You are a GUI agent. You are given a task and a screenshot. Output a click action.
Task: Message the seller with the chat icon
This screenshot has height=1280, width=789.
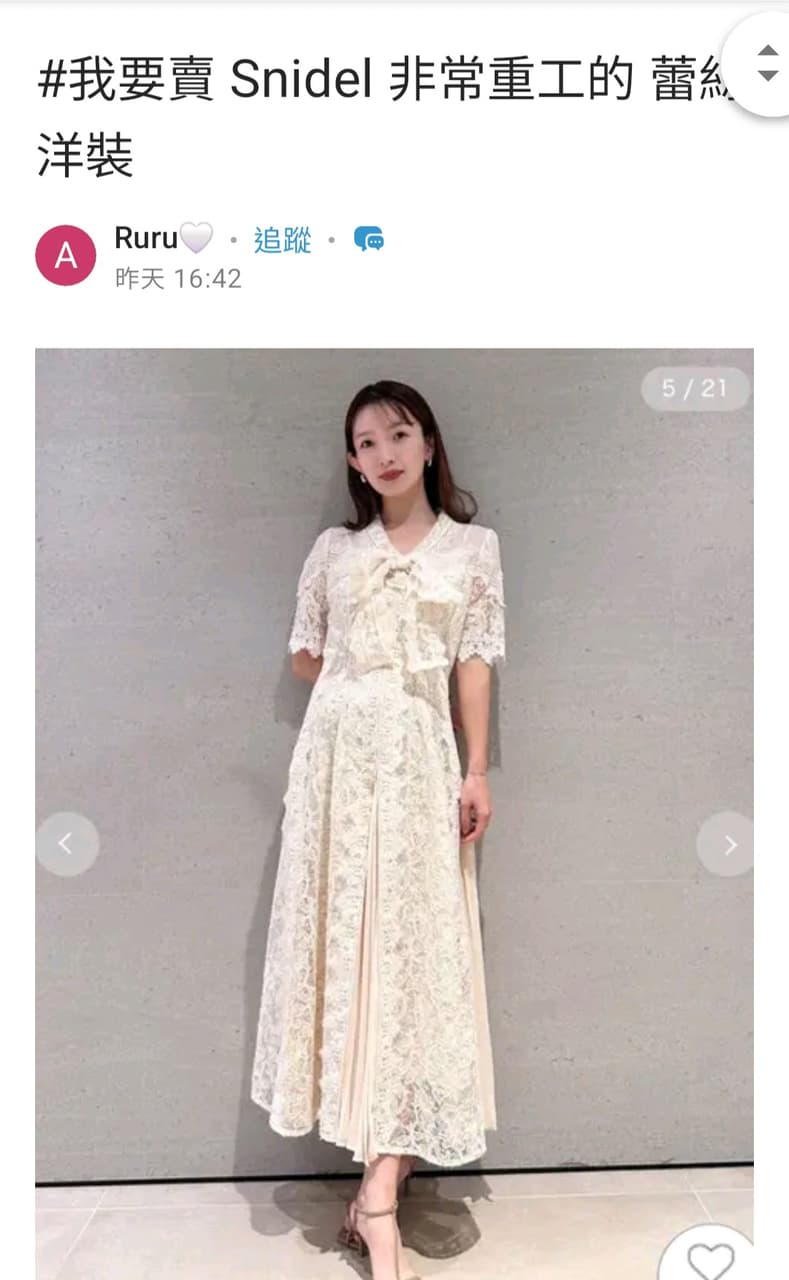click(x=369, y=240)
